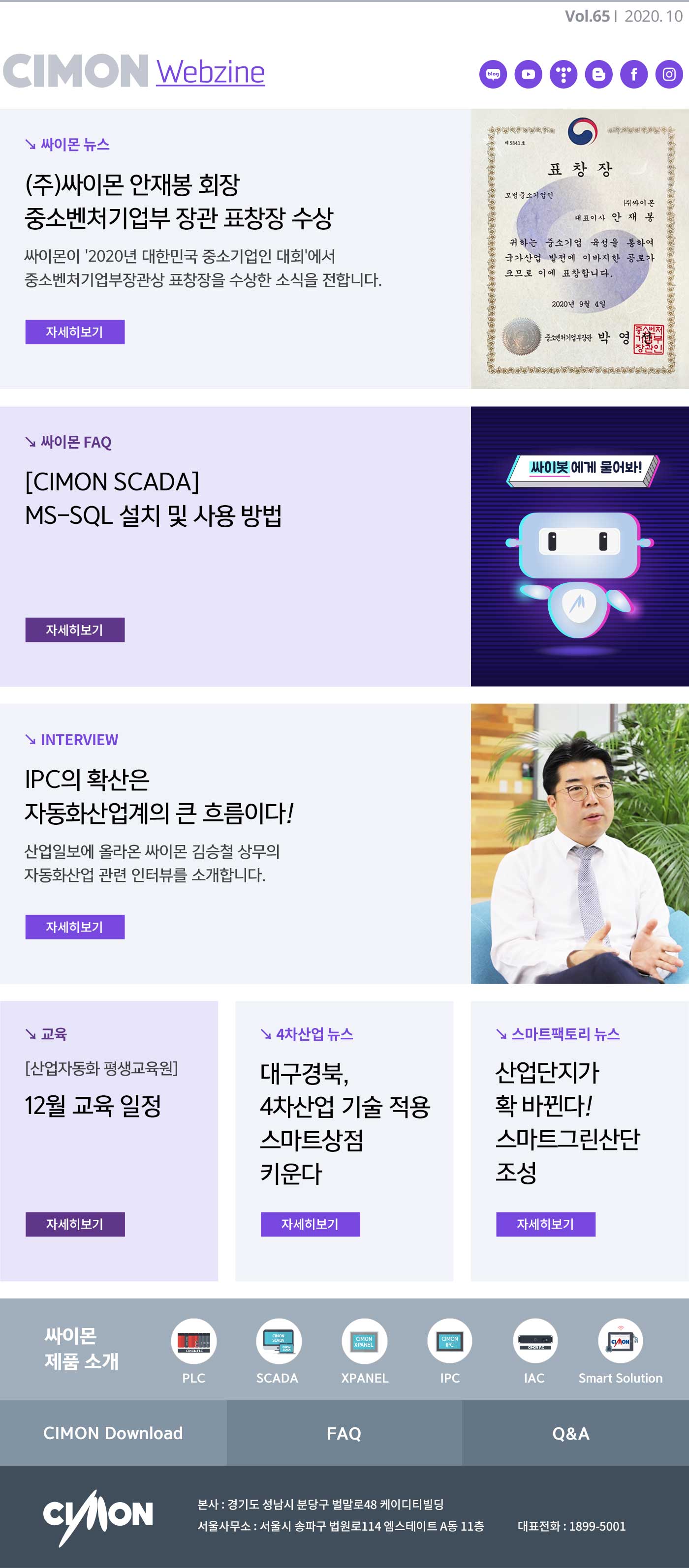
Task: Select the IPC product icon
Action: point(450,1341)
